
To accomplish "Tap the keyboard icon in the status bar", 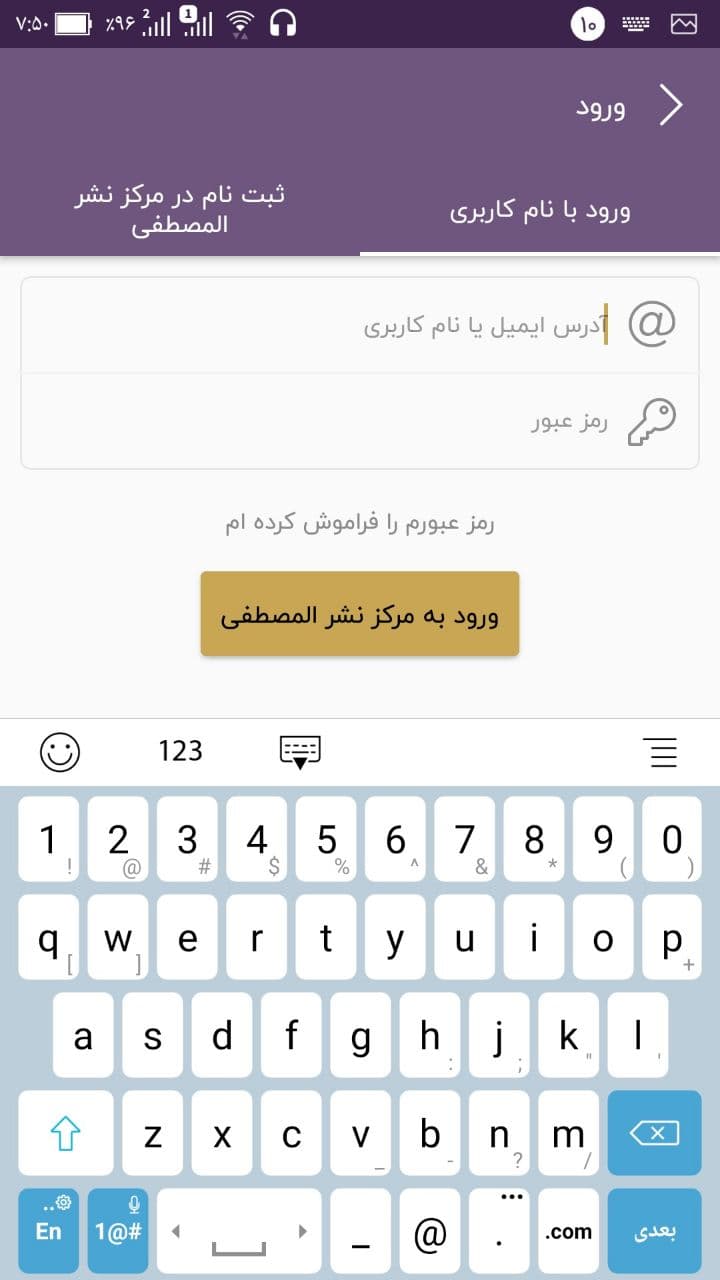I will click(x=637, y=22).
